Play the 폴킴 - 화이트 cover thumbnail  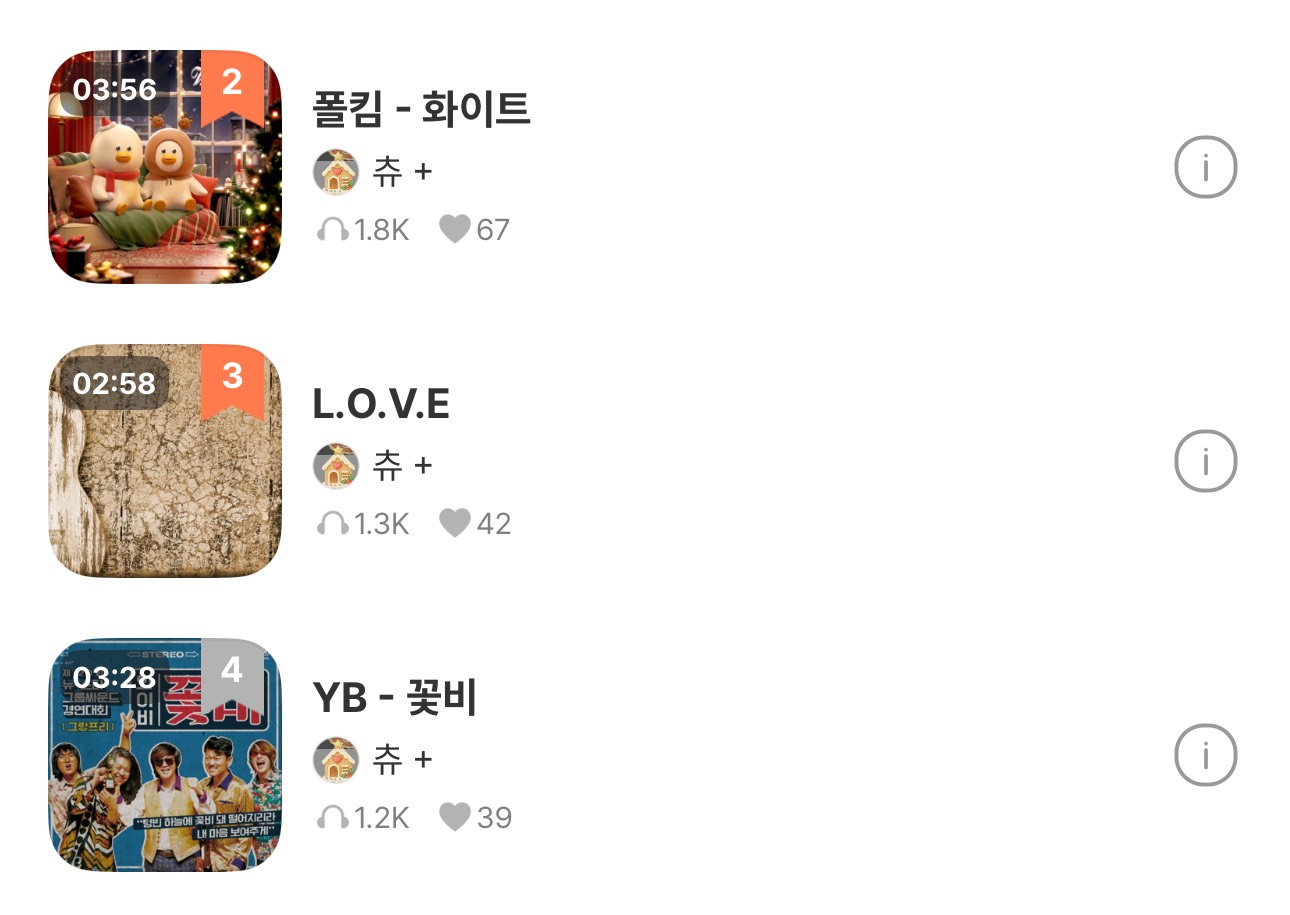click(x=165, y=167)
